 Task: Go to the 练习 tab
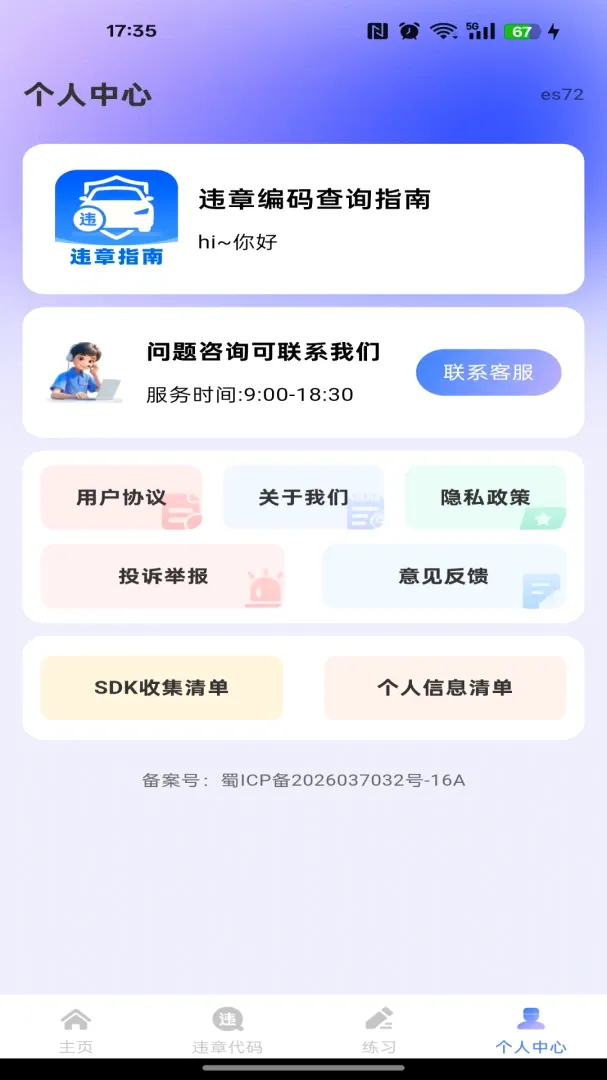pyautogui.click(x=379, y=1030)
